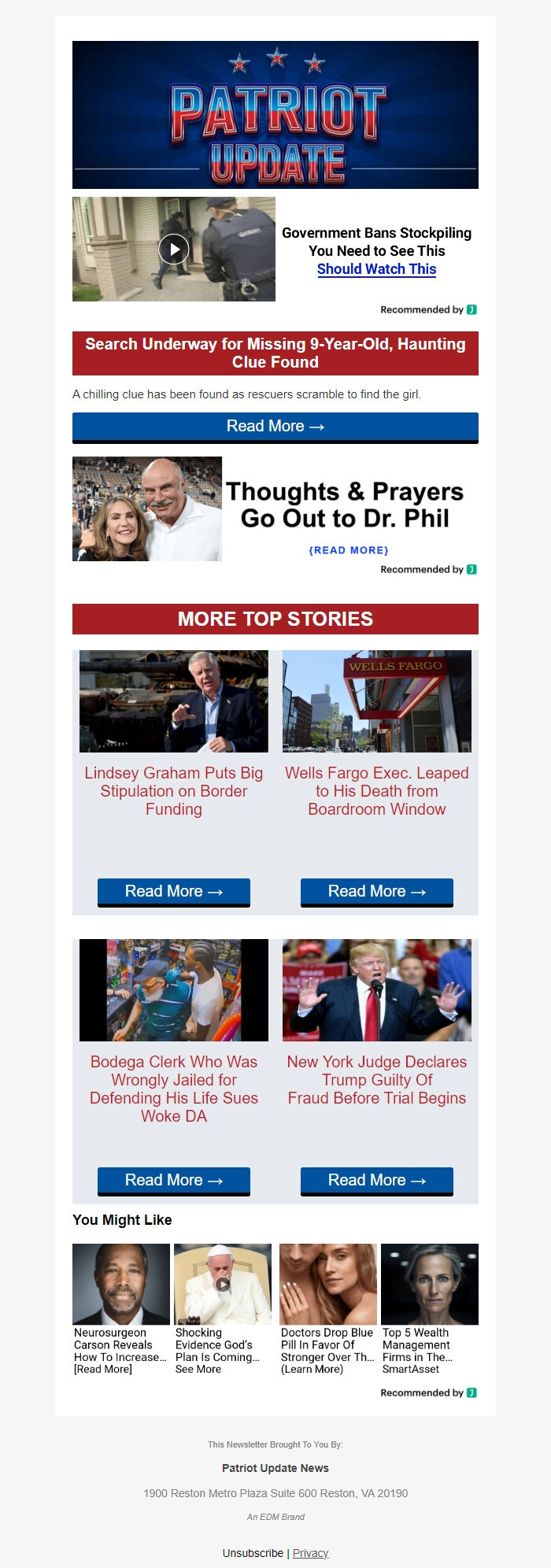Open the Dr. Phil READ MORE link
551x1568 pixels.
[x=349, y=550]
